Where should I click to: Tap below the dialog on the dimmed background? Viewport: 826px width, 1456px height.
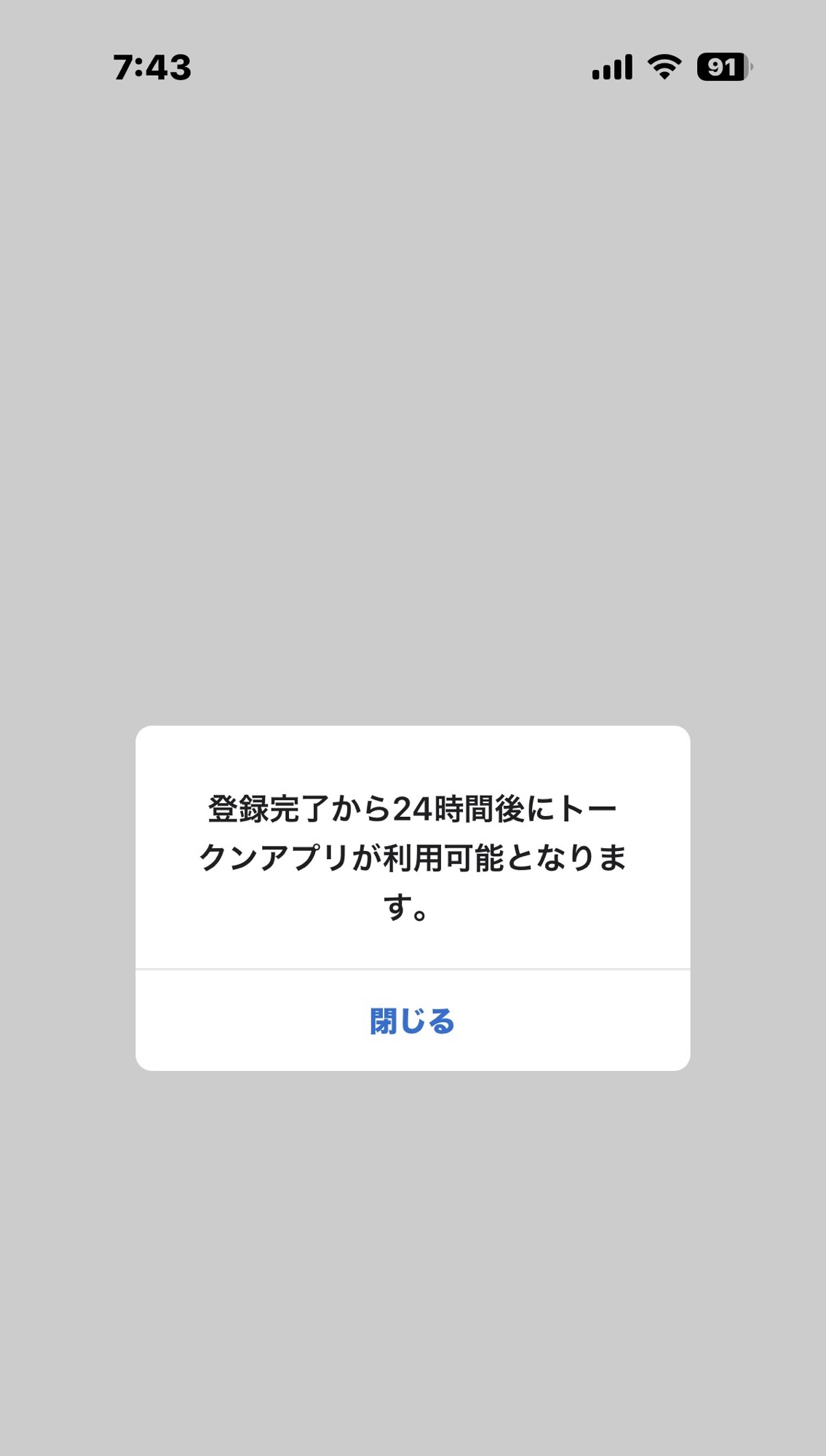click(x=413, y=1238)
